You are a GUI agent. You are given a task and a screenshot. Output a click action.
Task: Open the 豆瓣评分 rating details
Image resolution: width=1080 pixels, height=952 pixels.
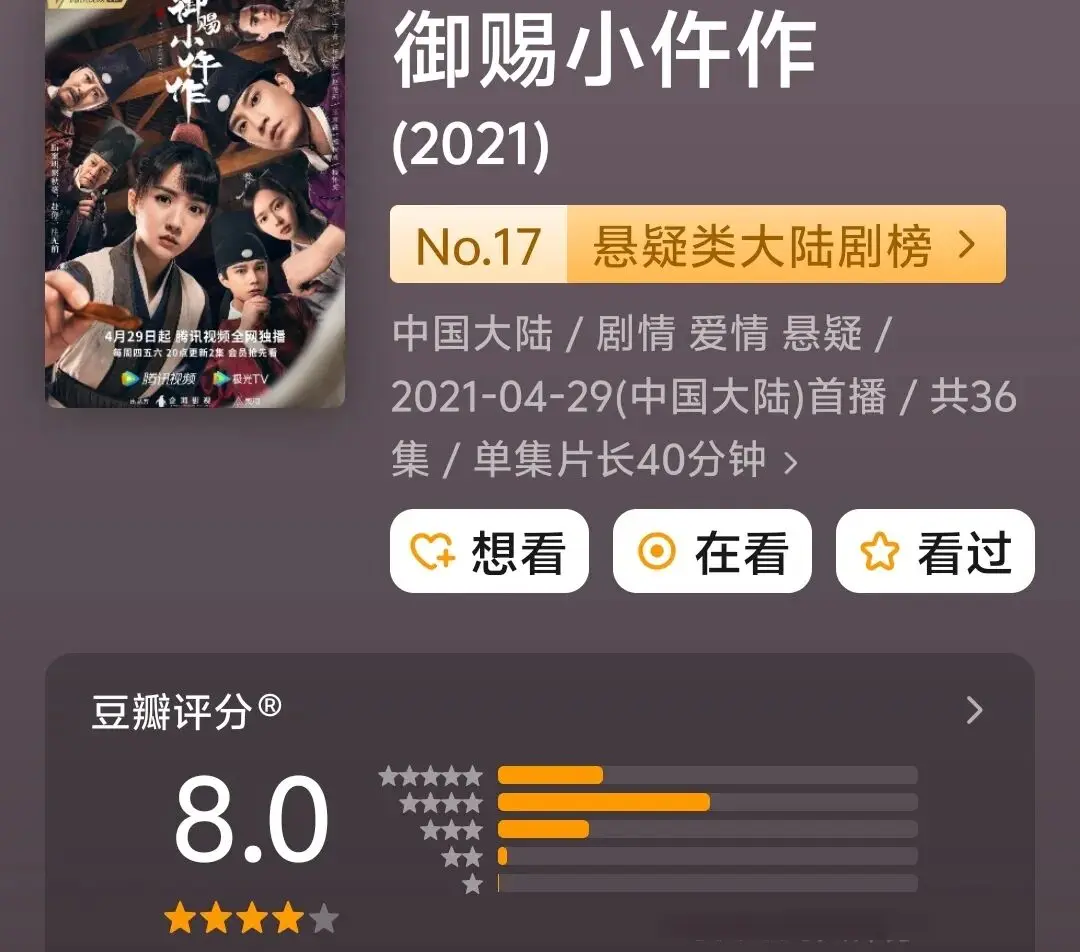click(974, 711)
